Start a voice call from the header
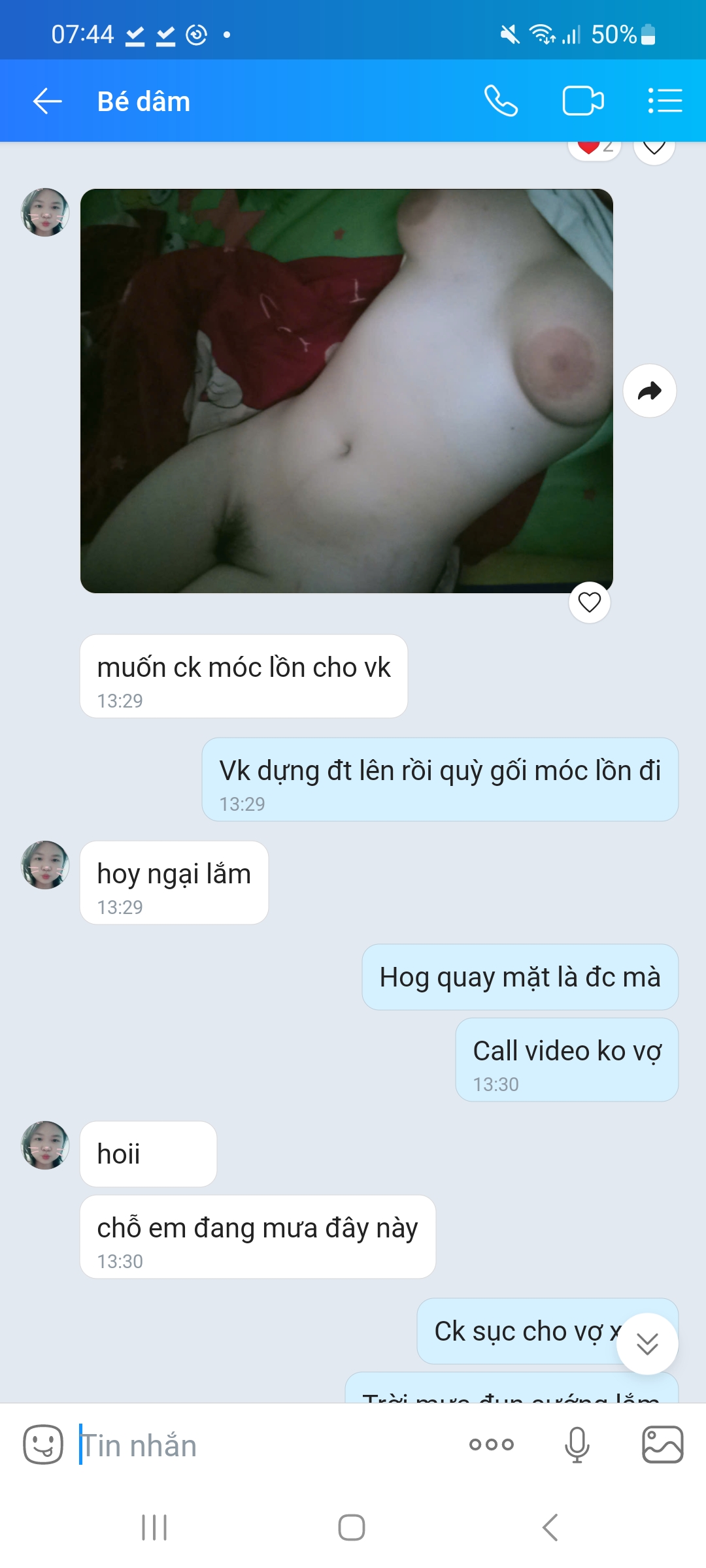 [x=501, y=101]
